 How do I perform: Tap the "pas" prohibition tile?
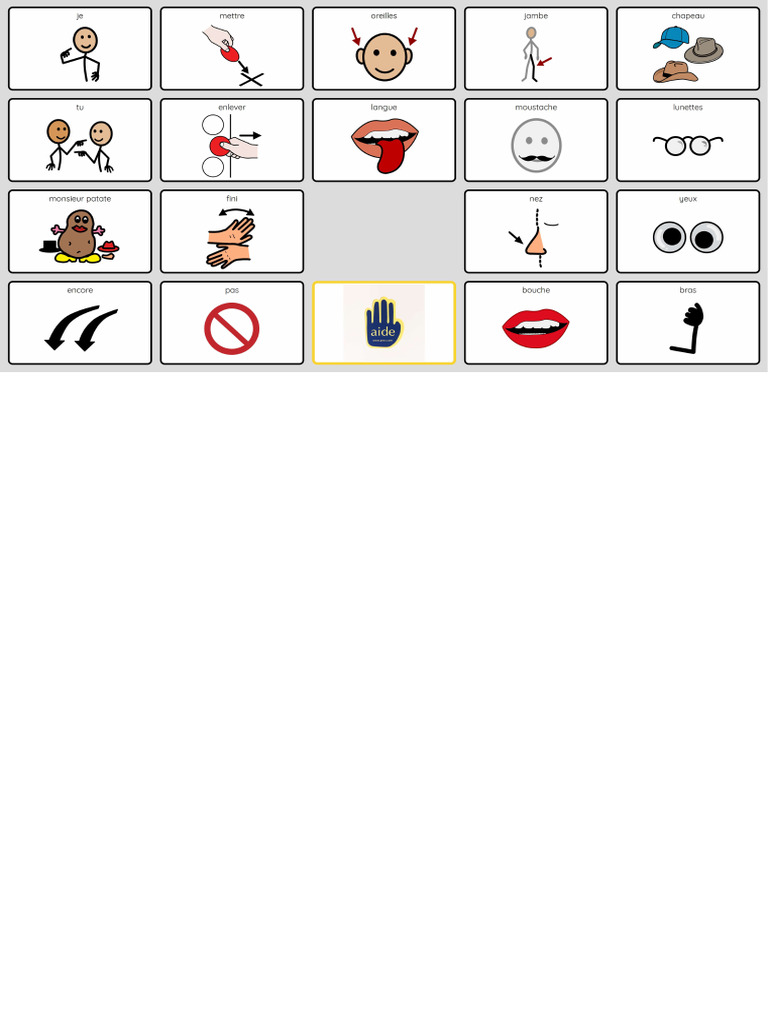[232, 323]
